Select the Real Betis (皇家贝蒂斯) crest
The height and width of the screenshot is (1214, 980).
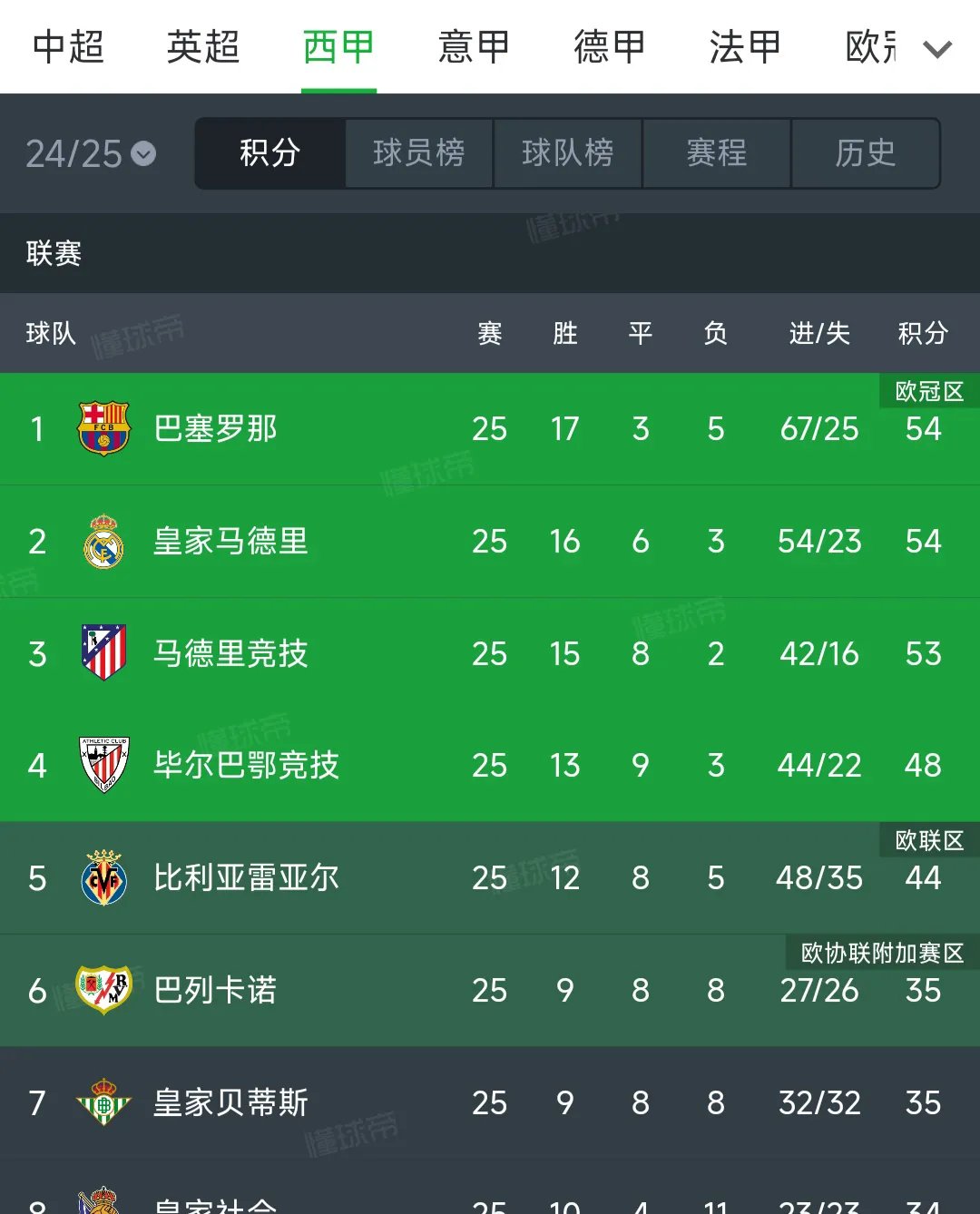tap(103, 1102)
